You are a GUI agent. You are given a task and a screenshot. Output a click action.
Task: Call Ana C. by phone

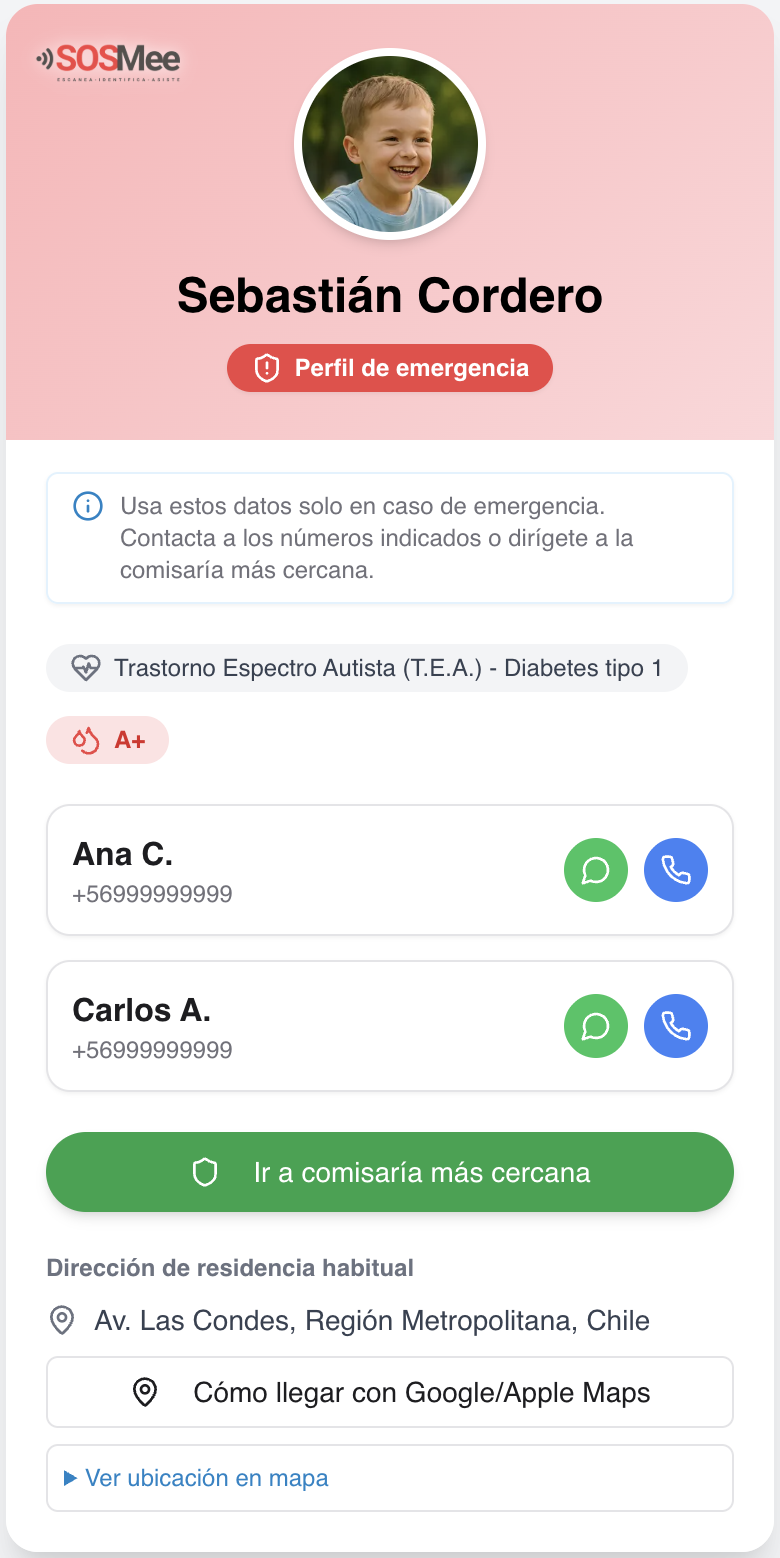pyautogui.click(x=676, y=870)
